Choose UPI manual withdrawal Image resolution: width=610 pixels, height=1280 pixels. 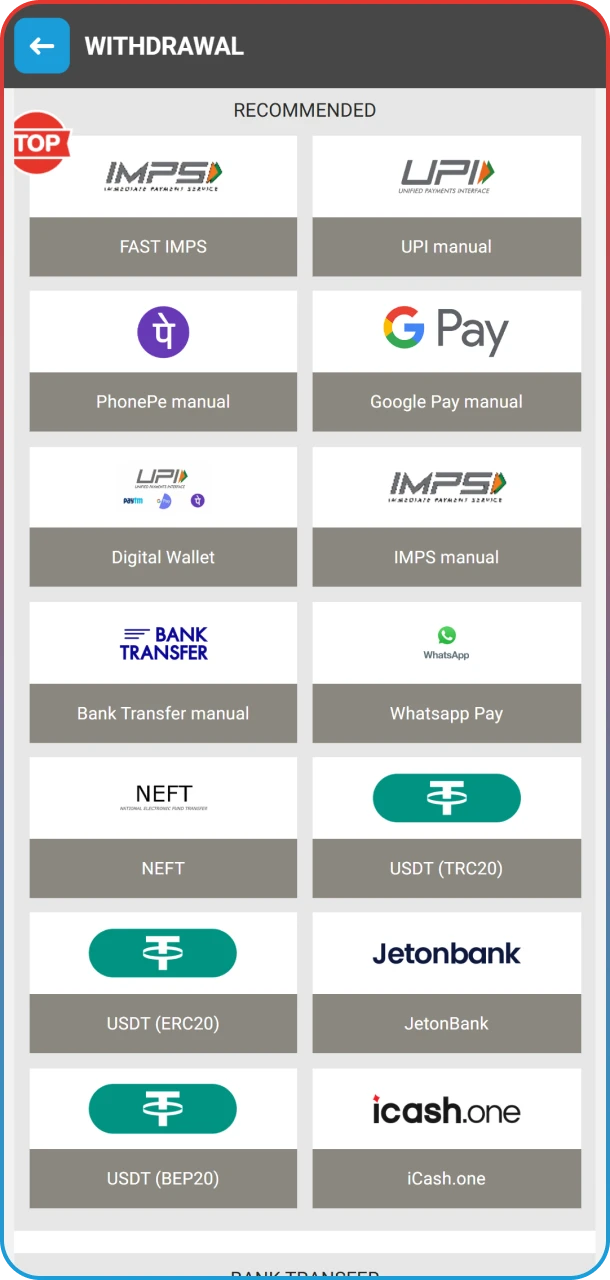446,206
